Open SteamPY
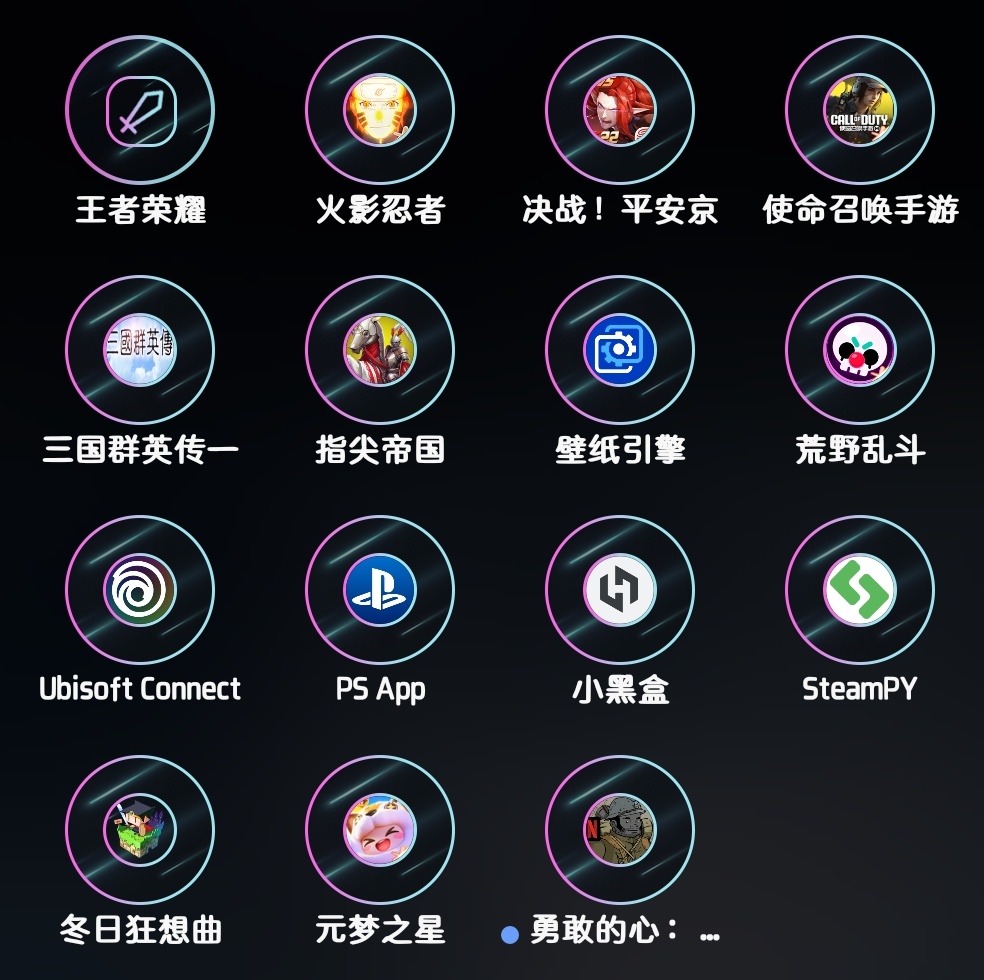984x980 pixels. (x=860, y=590)
